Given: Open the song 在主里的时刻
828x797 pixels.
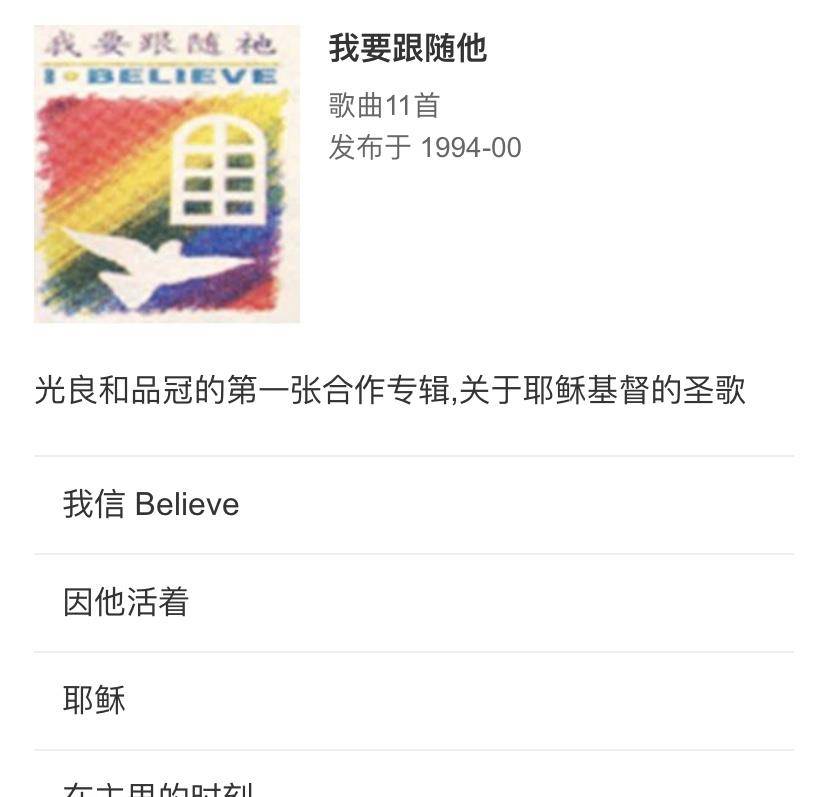Looking at the screenshot, I should 160,788.
